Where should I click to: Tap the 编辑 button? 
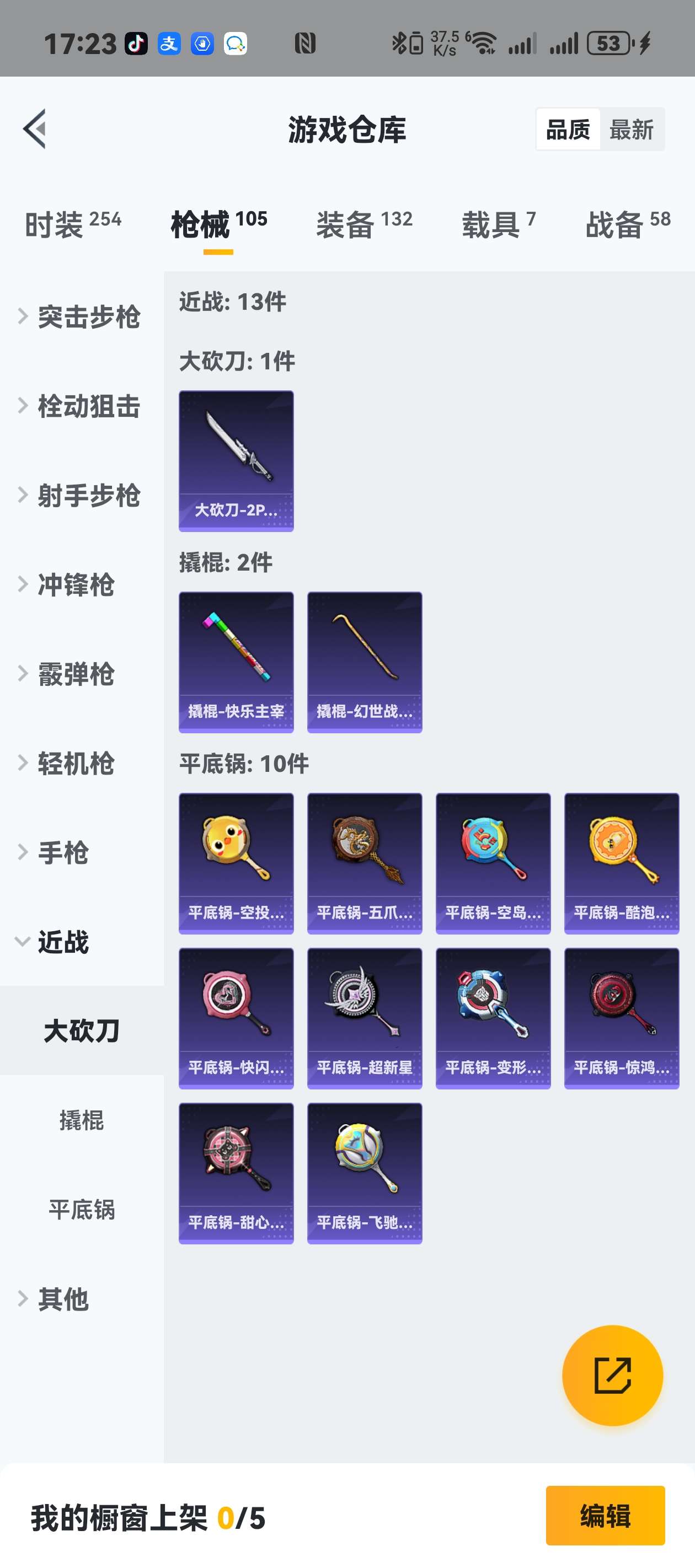(x=605, y=1515)
